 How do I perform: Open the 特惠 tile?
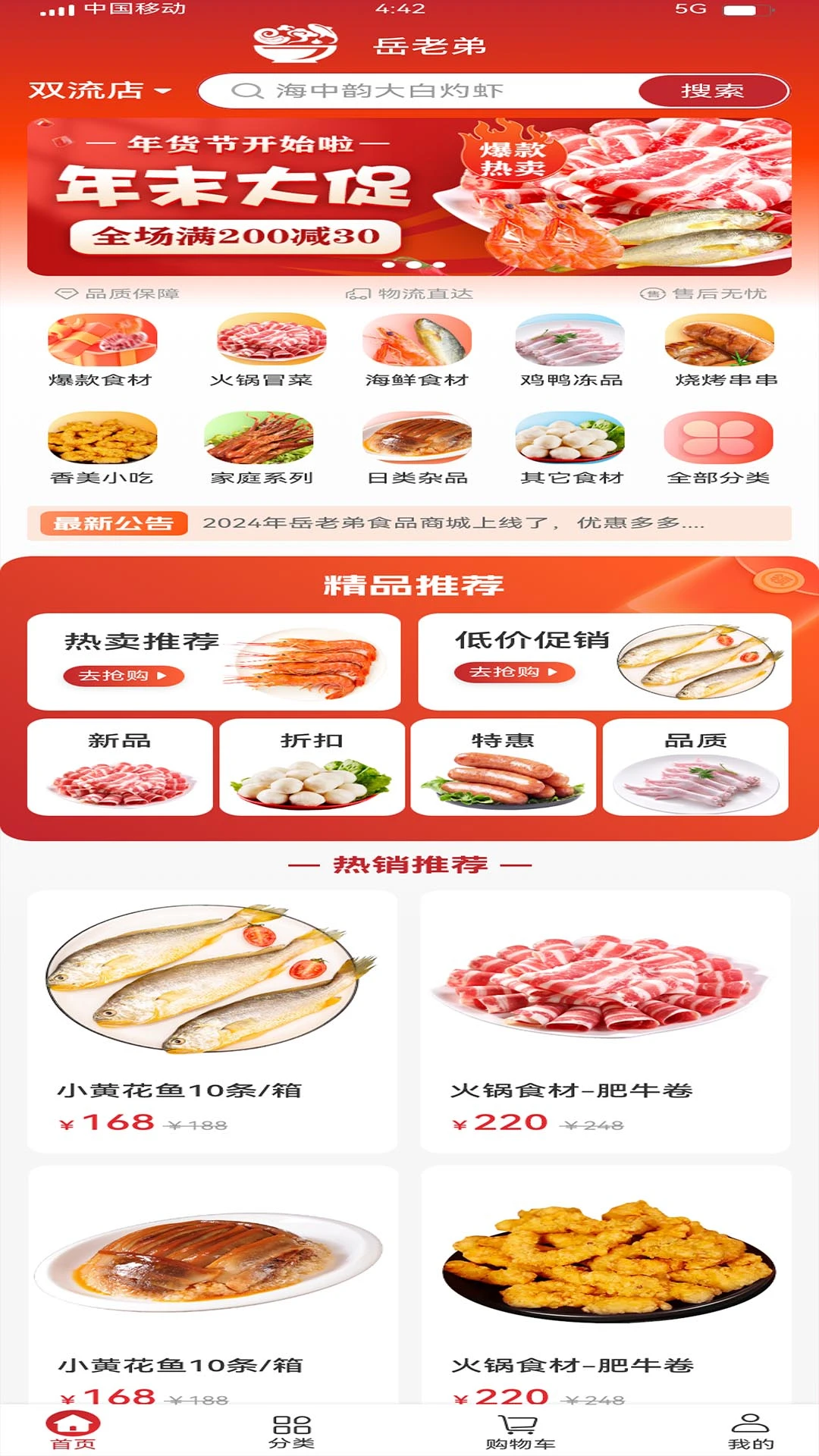(503, 767)
